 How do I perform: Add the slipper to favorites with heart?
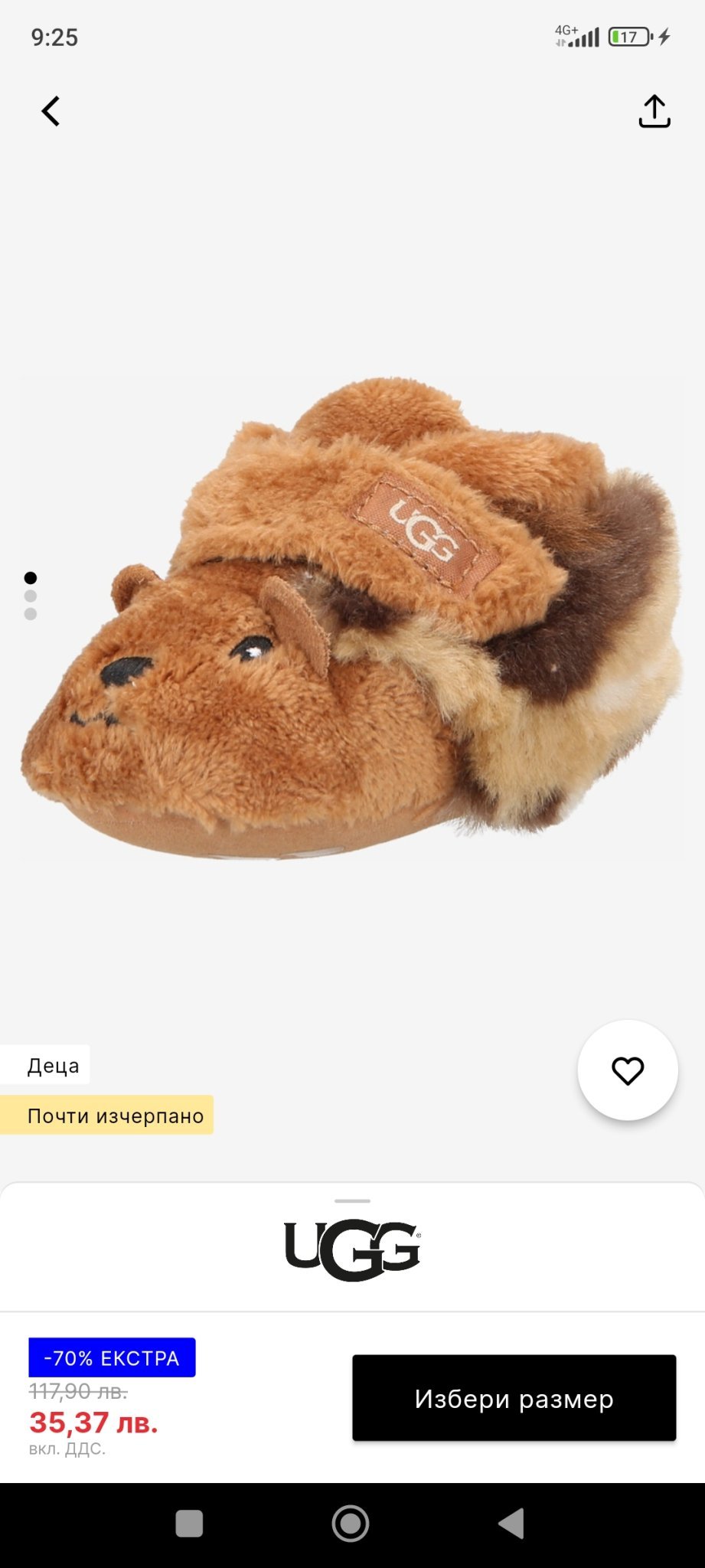[627, 1070]
